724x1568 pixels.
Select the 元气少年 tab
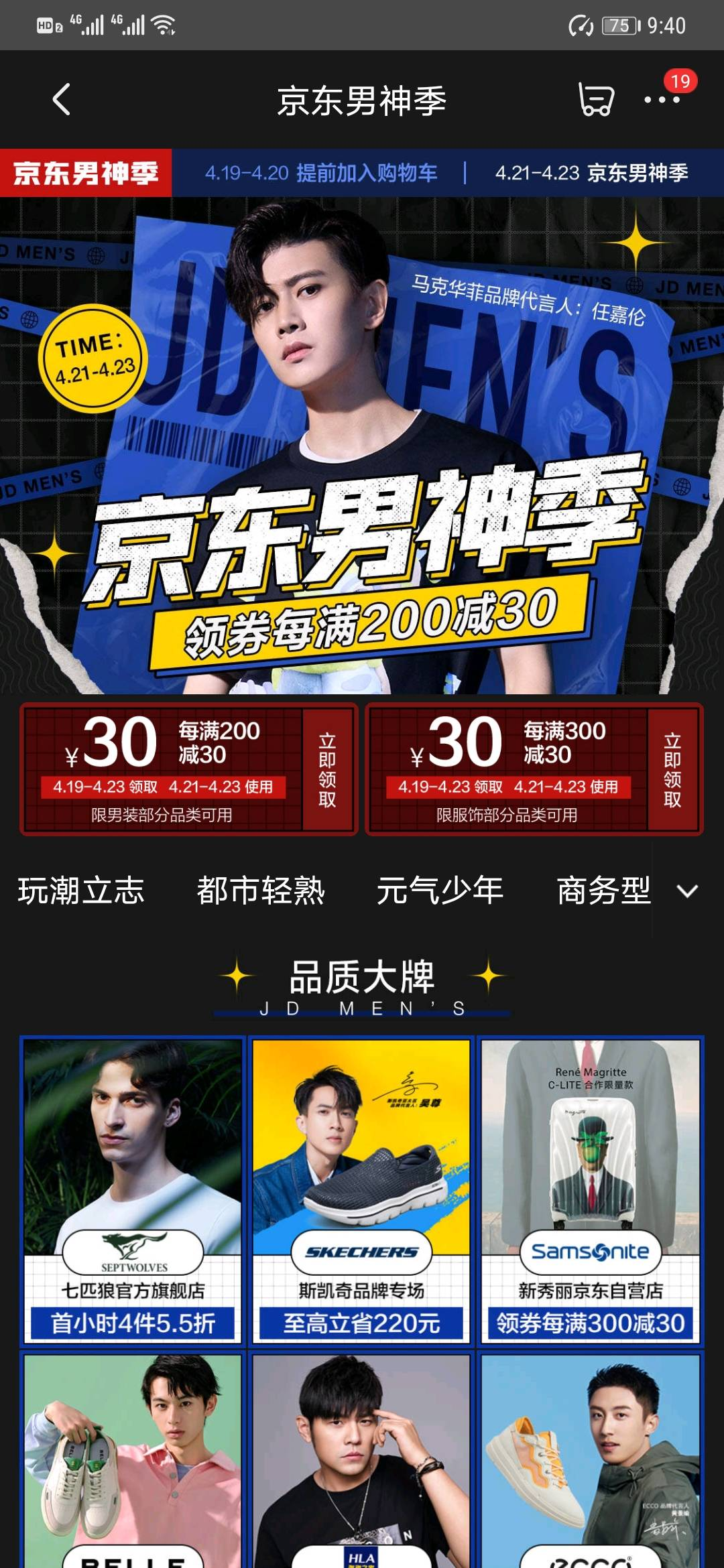[440, 891]
